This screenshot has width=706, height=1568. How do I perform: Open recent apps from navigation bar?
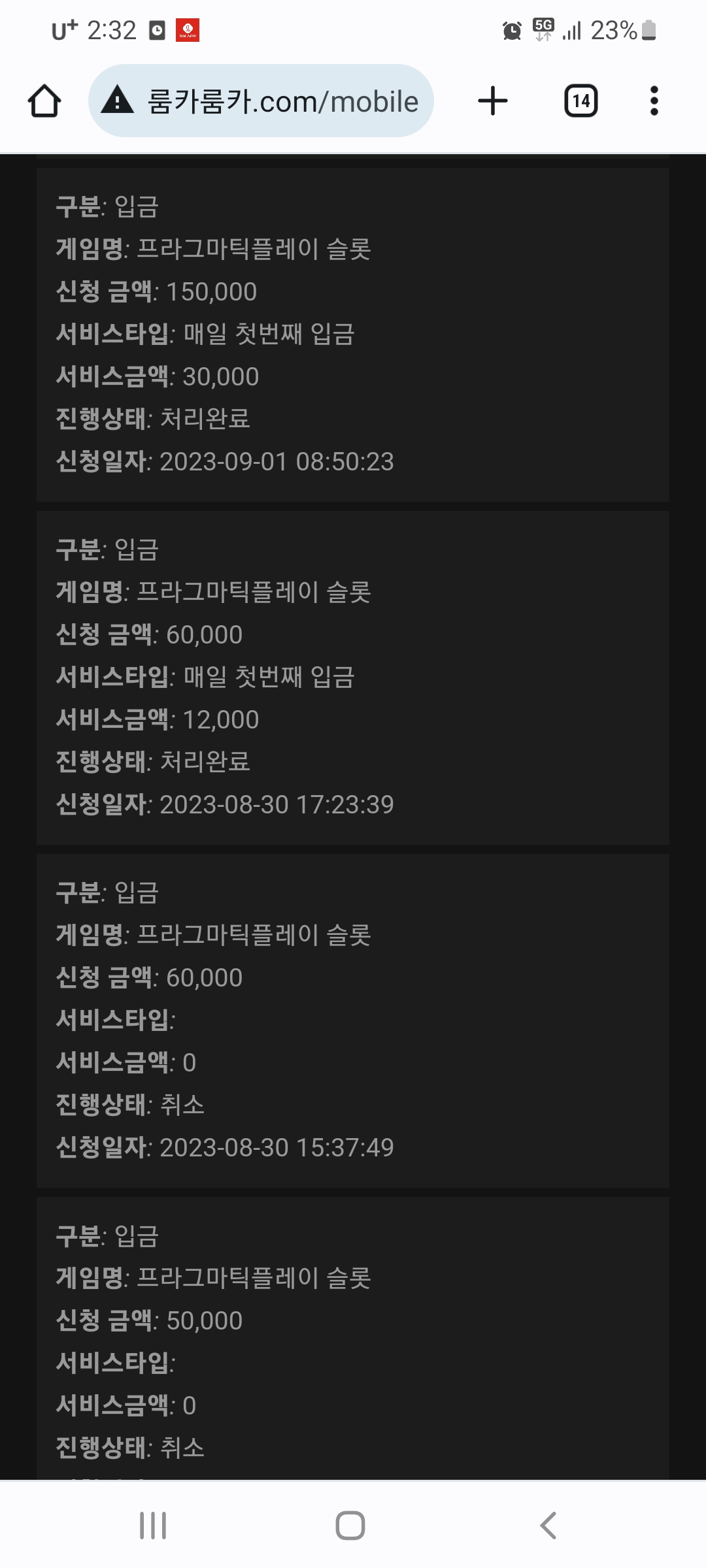pos(153,1526)
